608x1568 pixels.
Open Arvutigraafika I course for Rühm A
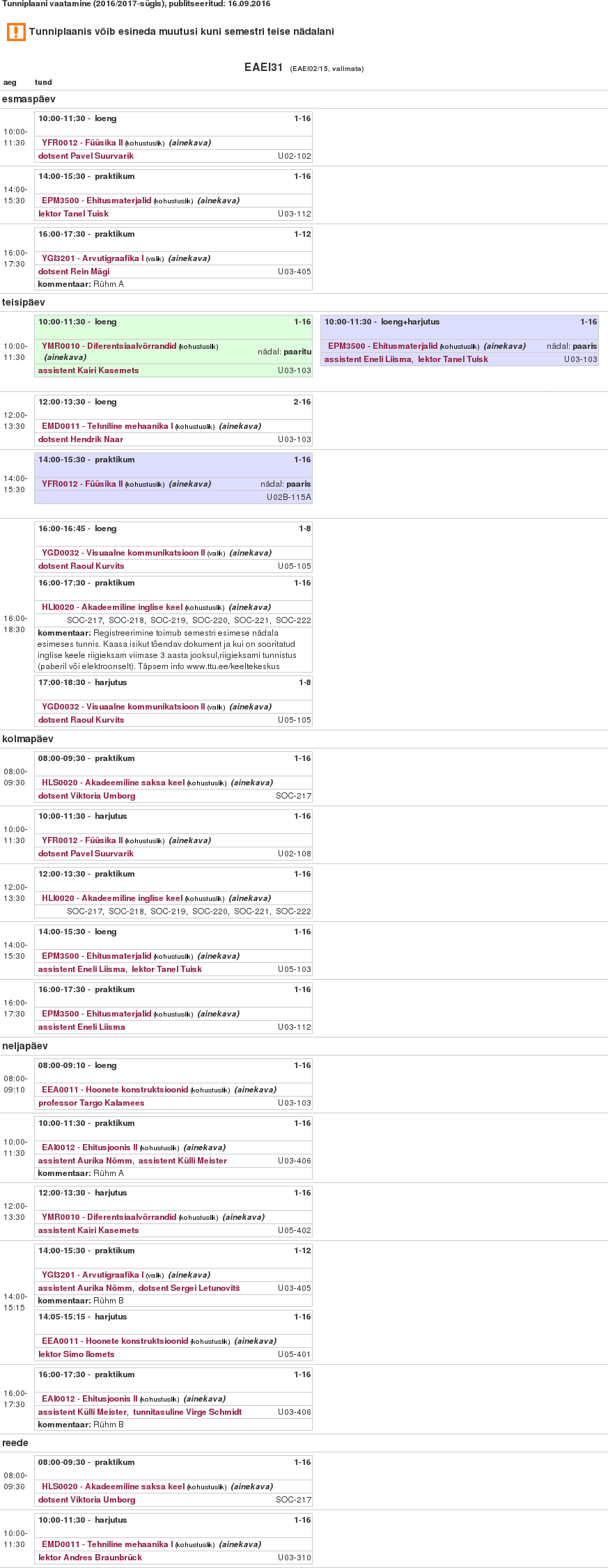pyautogui.click(x=93, y=258)
